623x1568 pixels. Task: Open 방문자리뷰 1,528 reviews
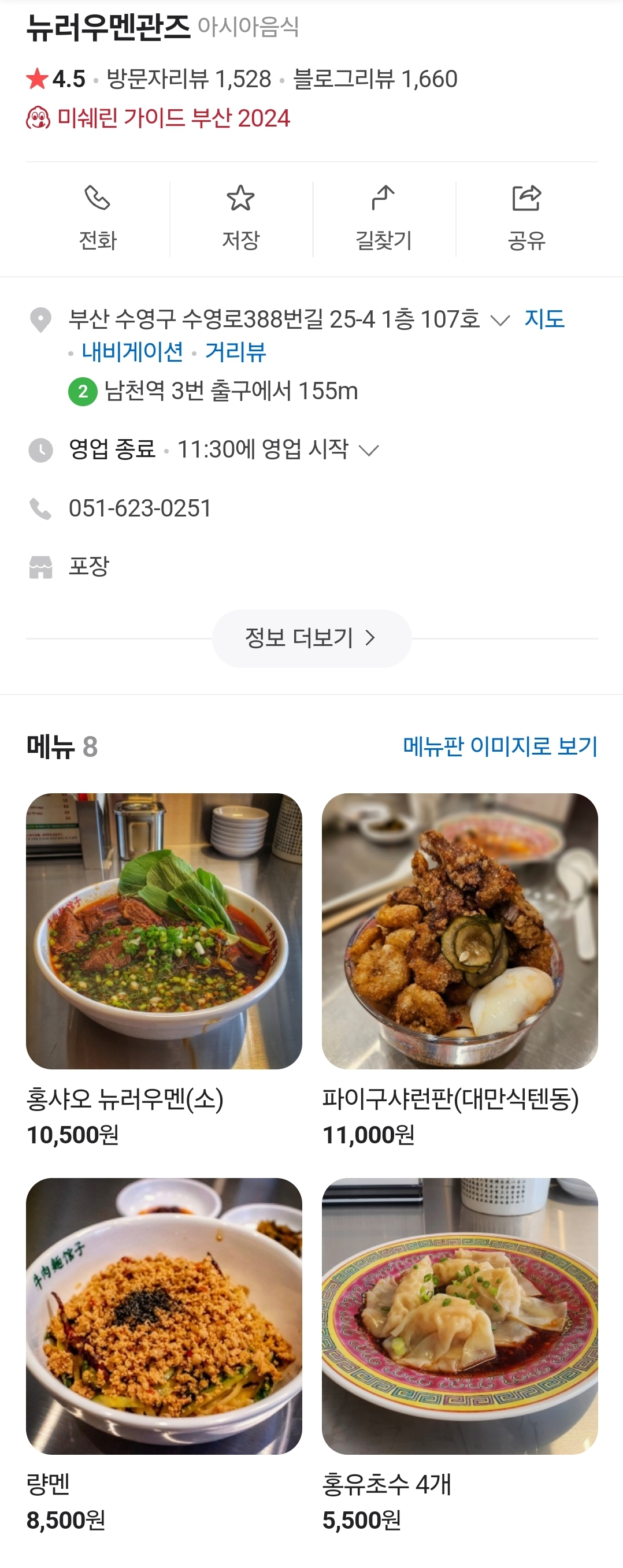pos(189,79)
